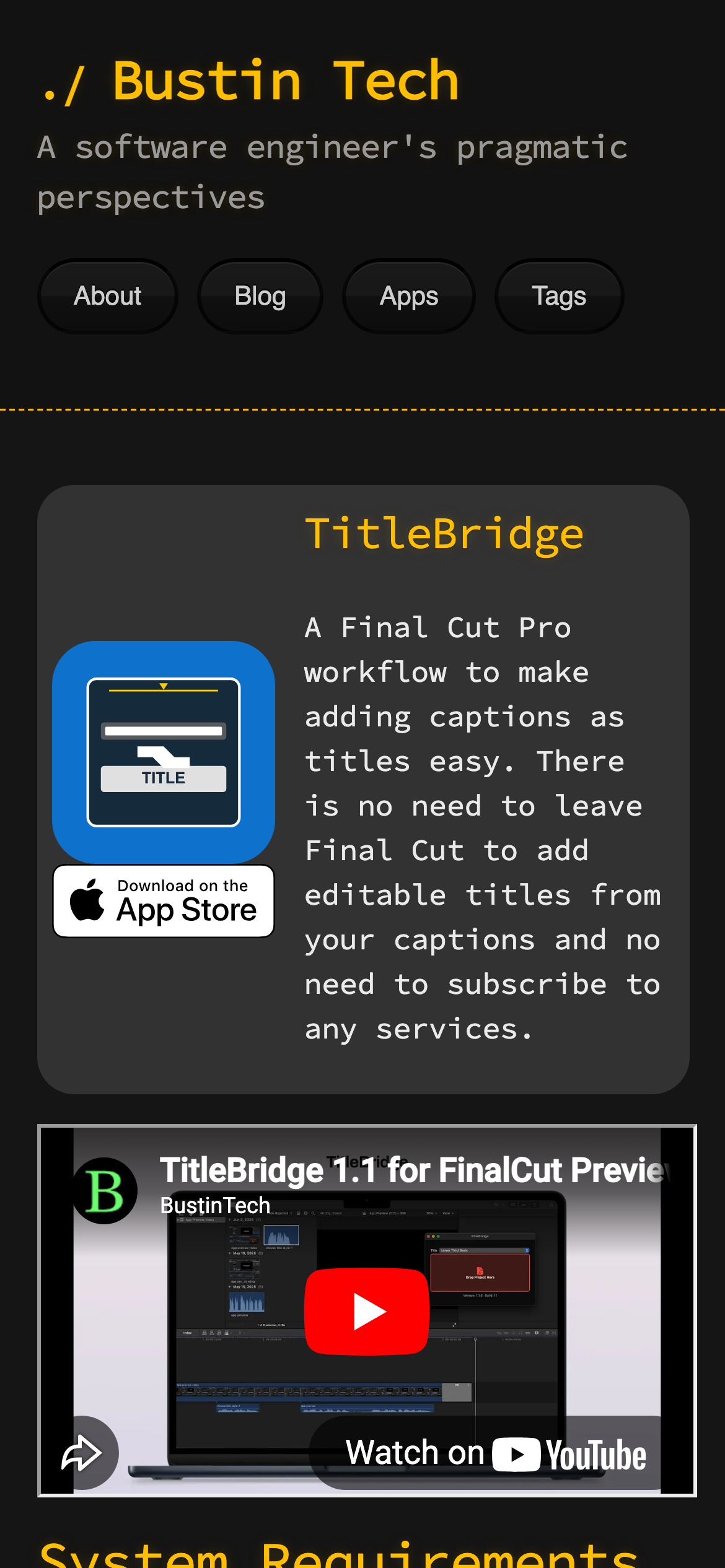Switch to the Apps page

pyautogui.click(x=408, y=296)
